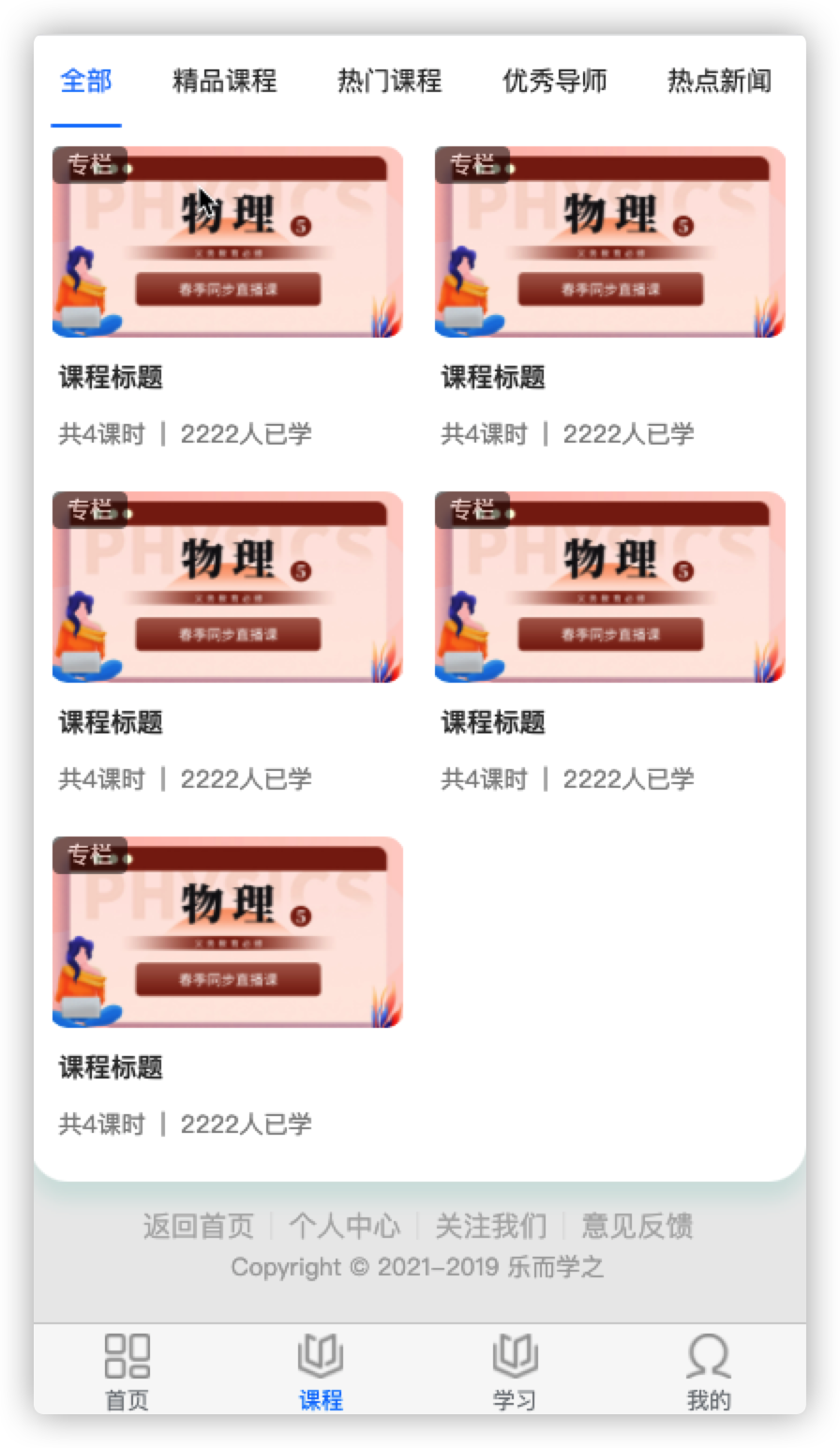Open the 关注我们 footer link
840x1448 pixels.
(x=491, y=1226)
